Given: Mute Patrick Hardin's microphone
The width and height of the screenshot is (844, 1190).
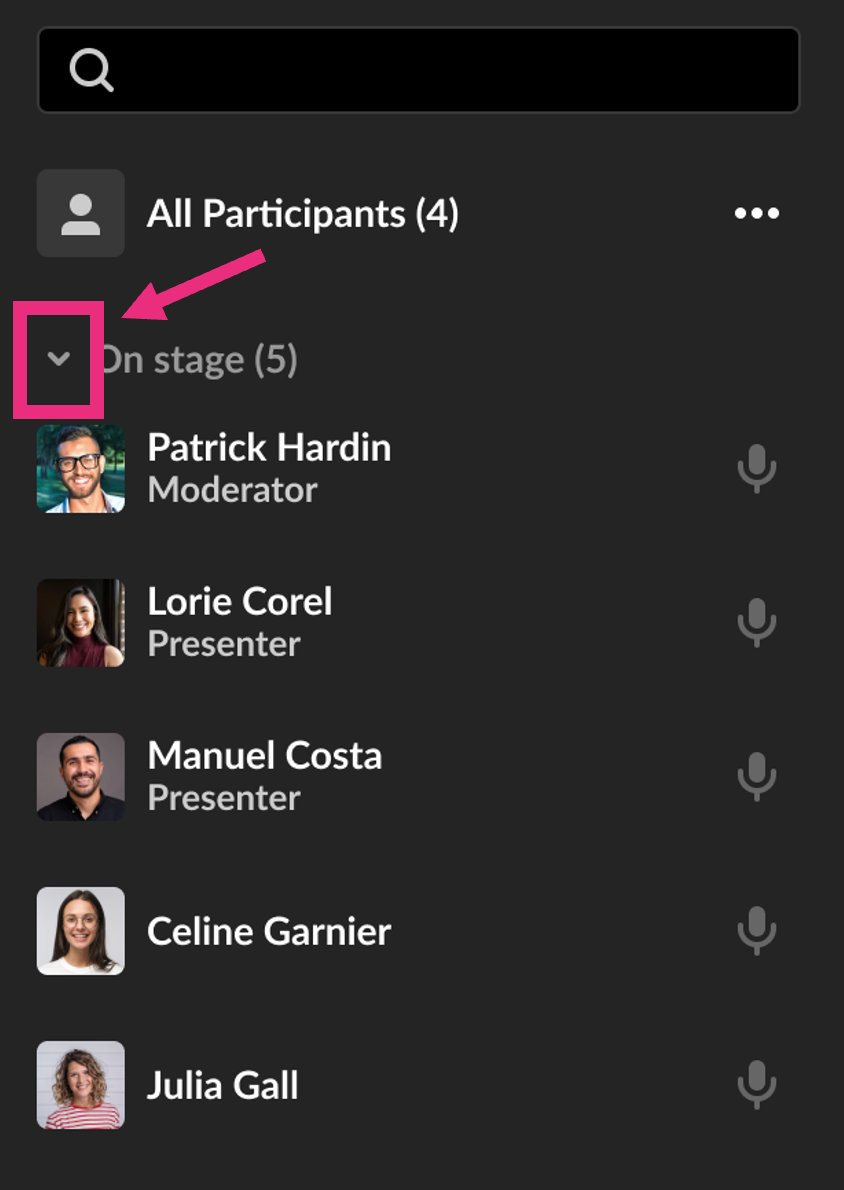Looking at the screenshot, I should (x=757, y=468).
